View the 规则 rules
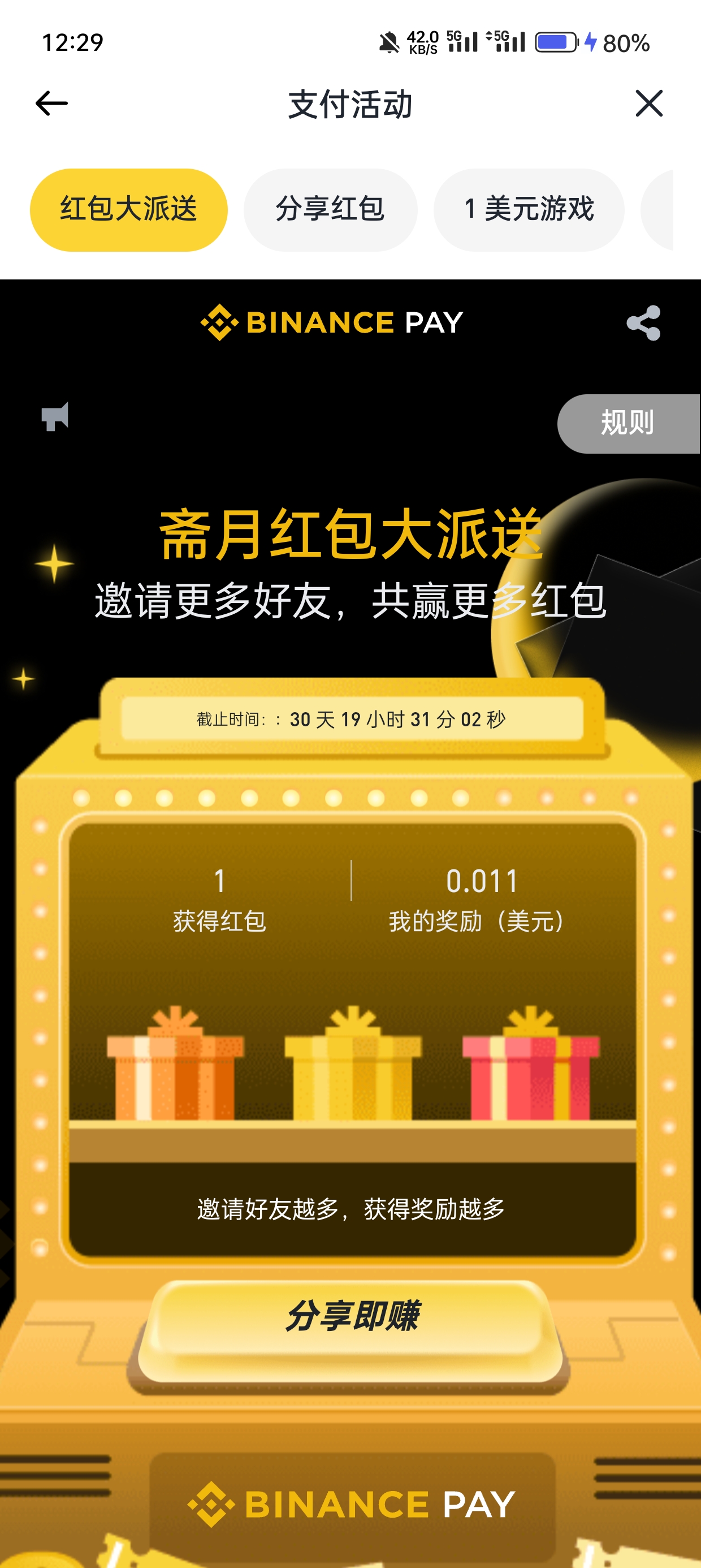This screenshot has height=1568, width=701. click(x=628, y=423)
